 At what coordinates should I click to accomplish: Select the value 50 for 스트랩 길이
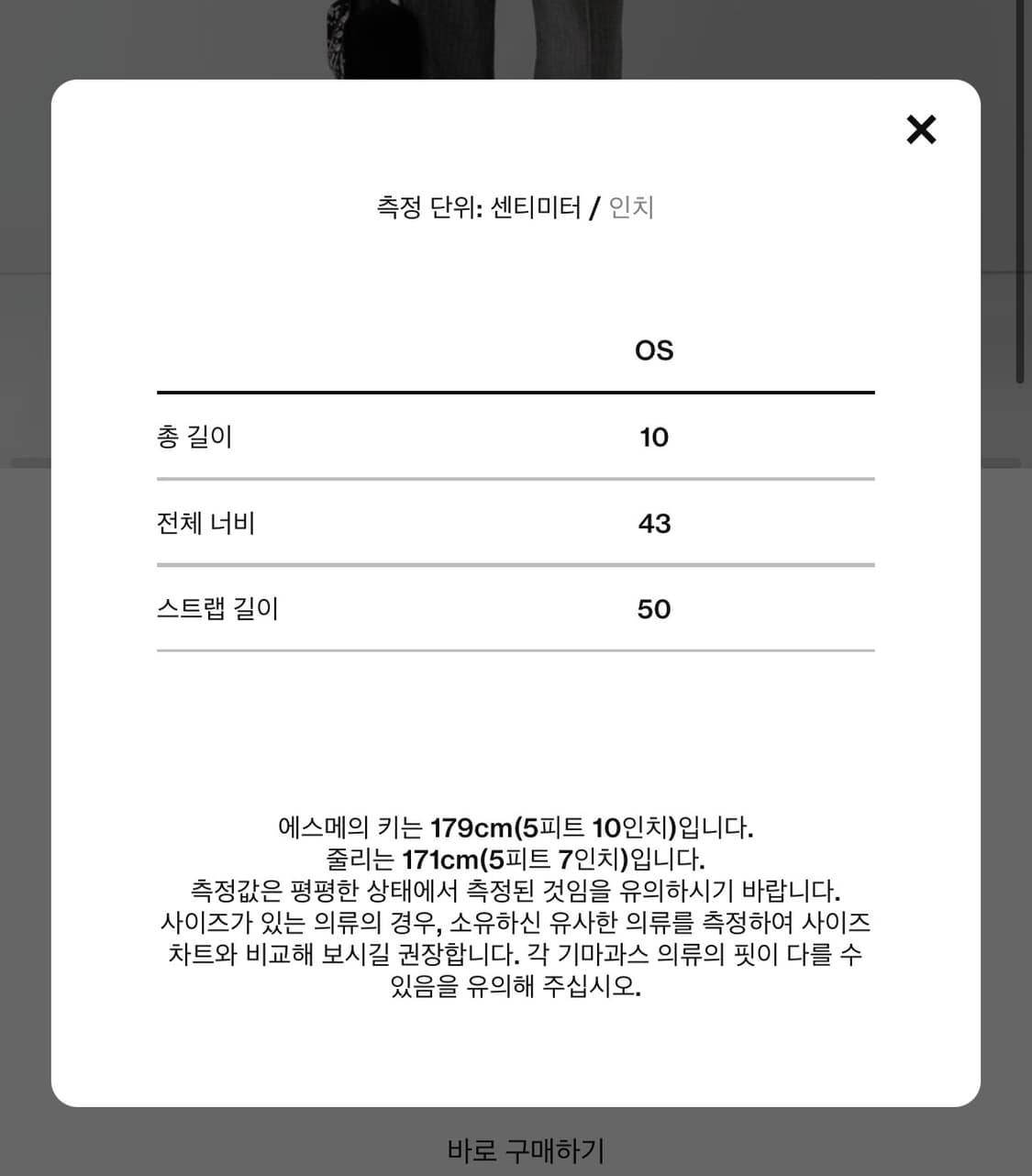click(654, 608)
